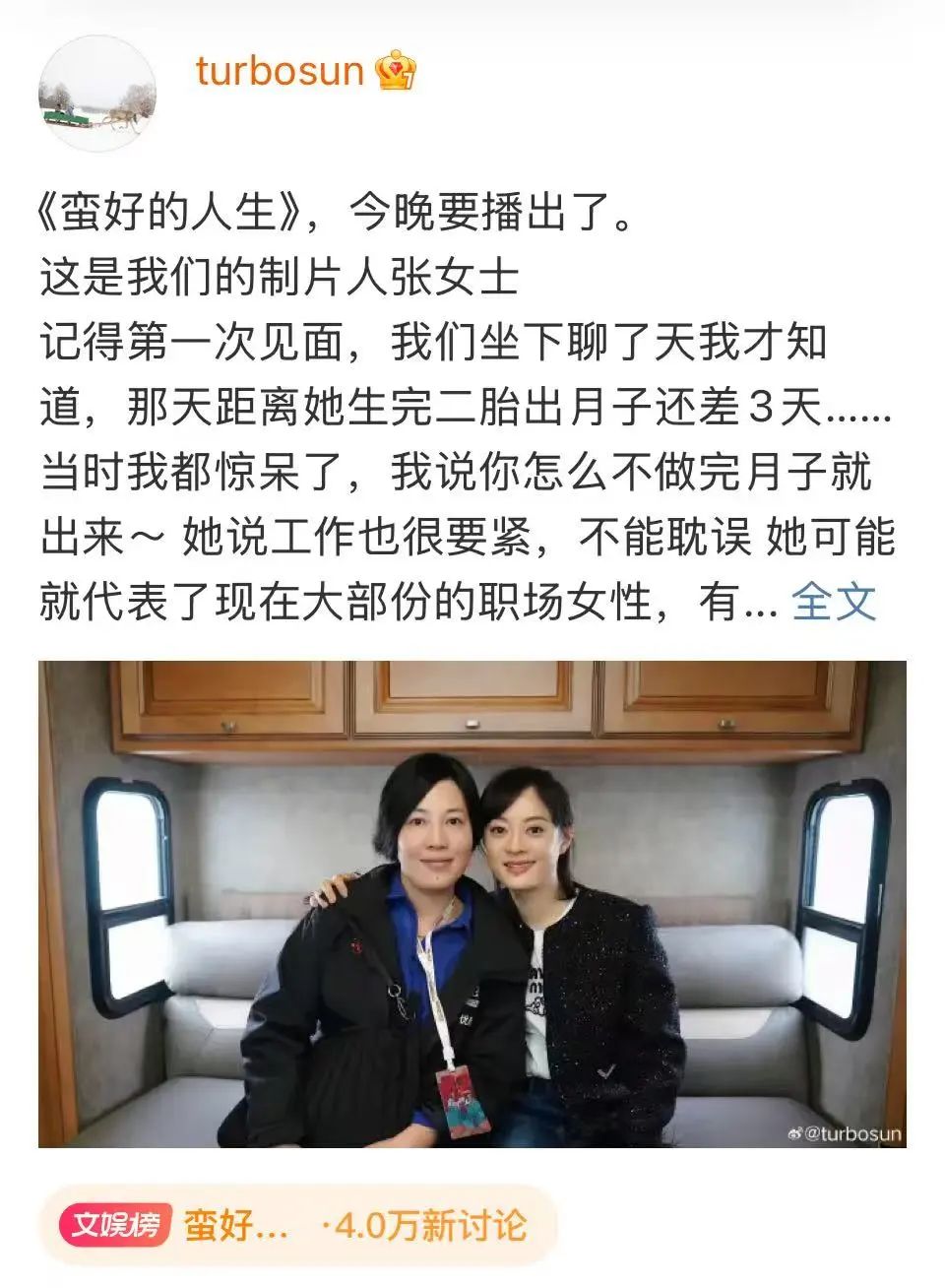Screen dimensions: 945x1288
Task: Expand the full post via 全文
Action: 833,601
